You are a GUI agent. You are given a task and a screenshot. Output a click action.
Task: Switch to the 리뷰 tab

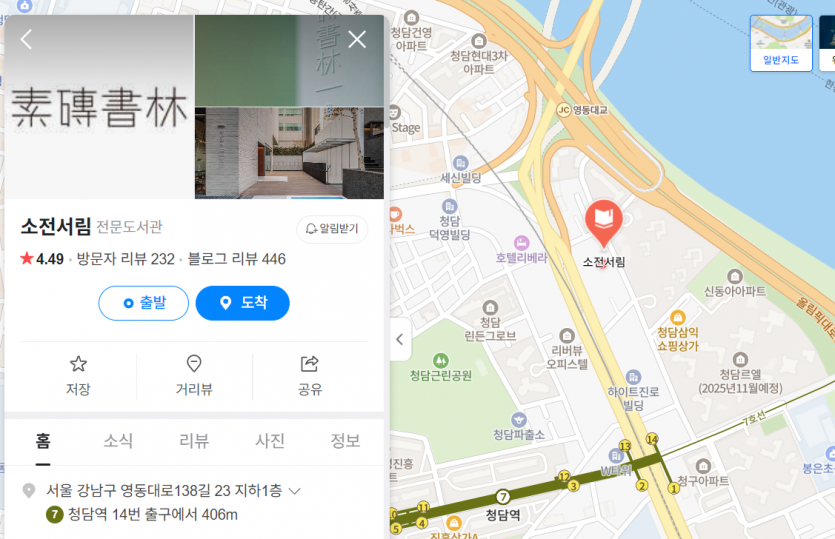pos(194,441)
